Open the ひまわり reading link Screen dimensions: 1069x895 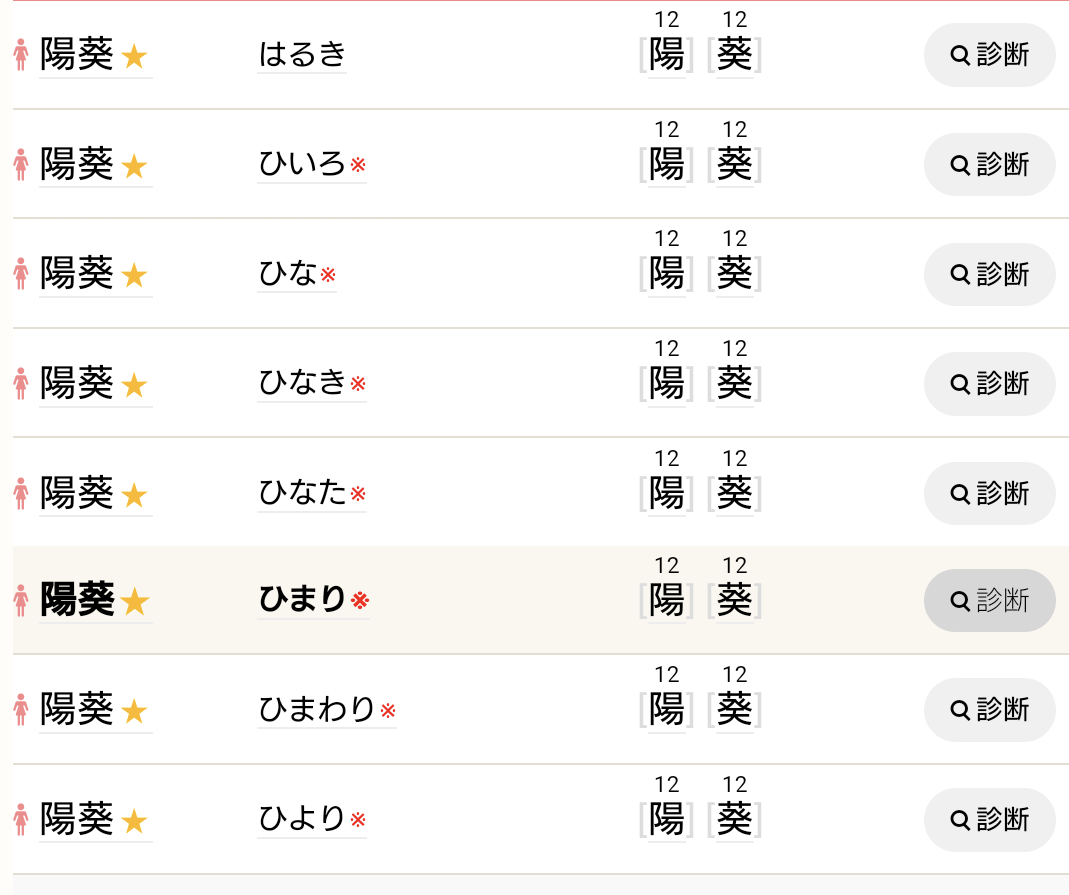tap(317, 710)
